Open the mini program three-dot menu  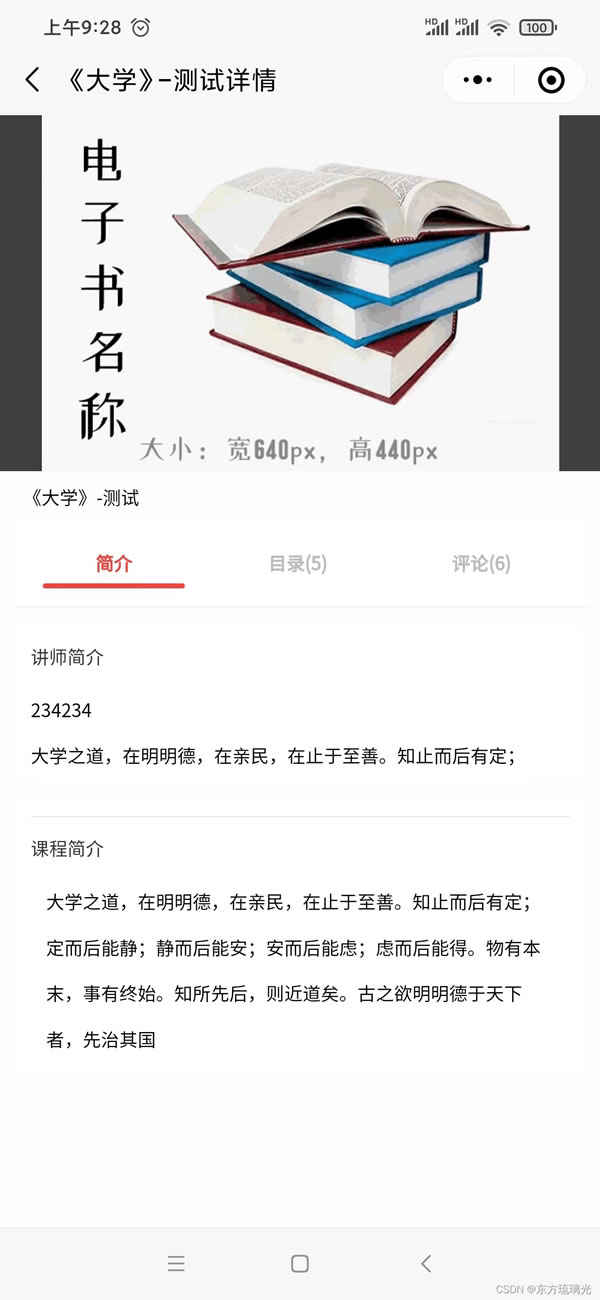[x=479, y=80]
